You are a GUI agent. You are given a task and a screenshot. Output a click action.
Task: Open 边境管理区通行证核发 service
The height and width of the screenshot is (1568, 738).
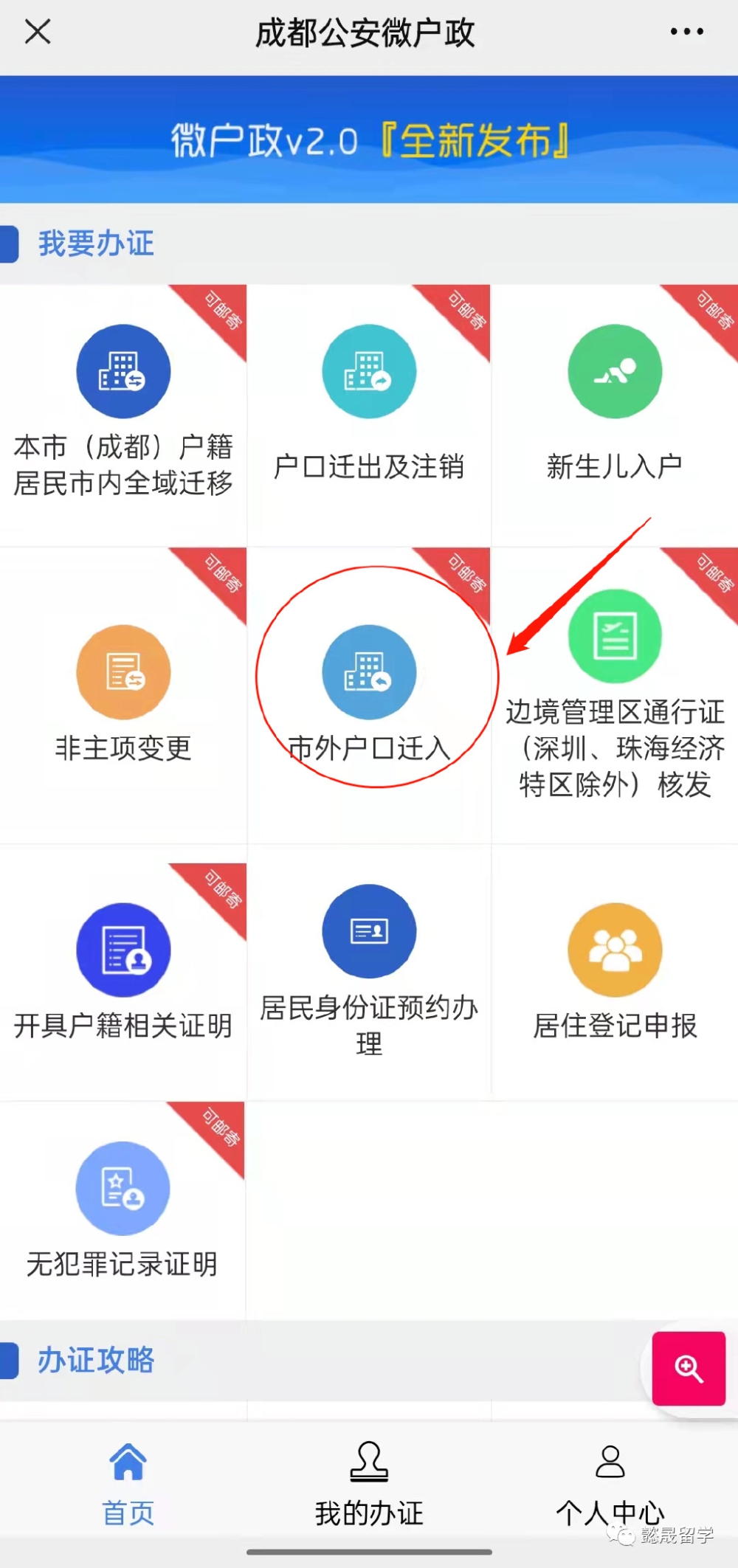(x=614, y=694)
